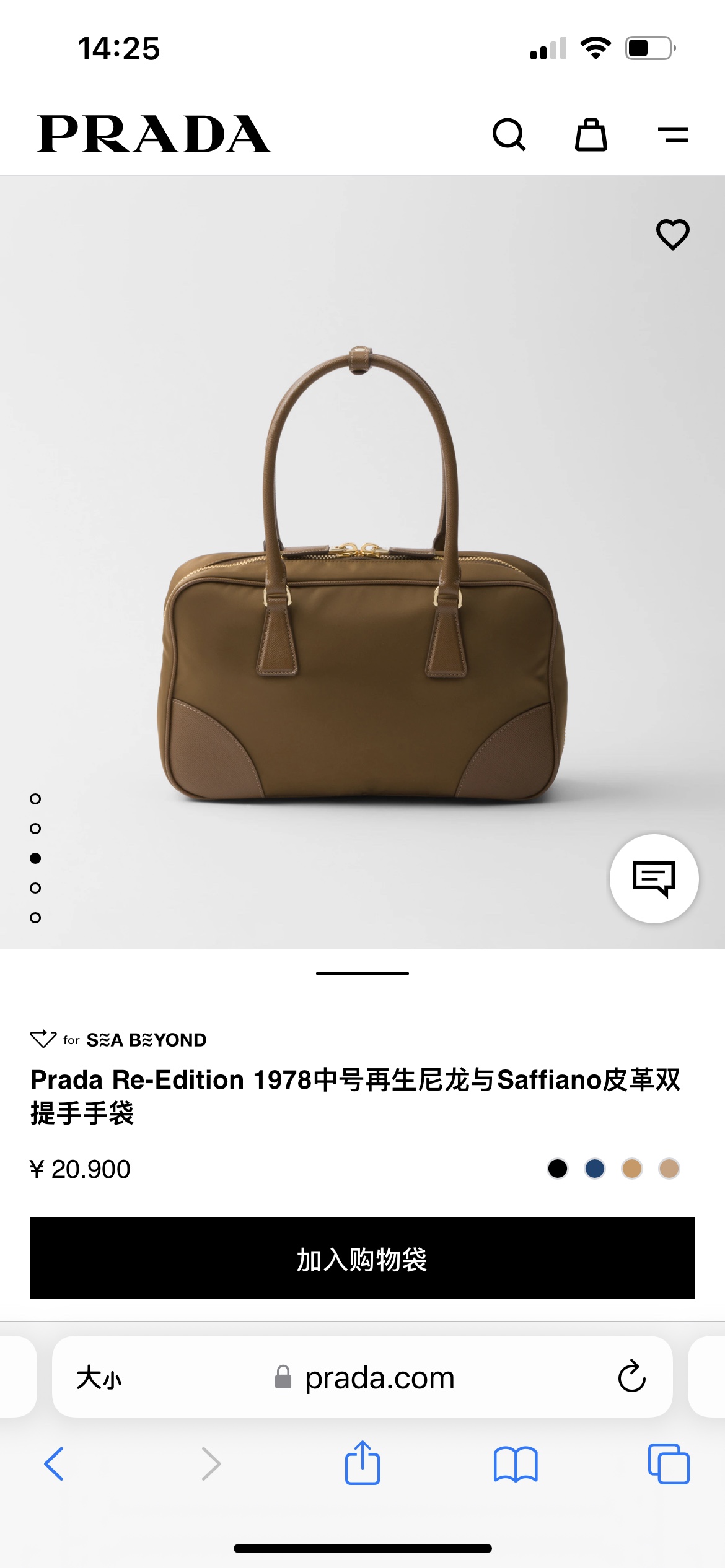Open Safari bookmarks

516,1464
